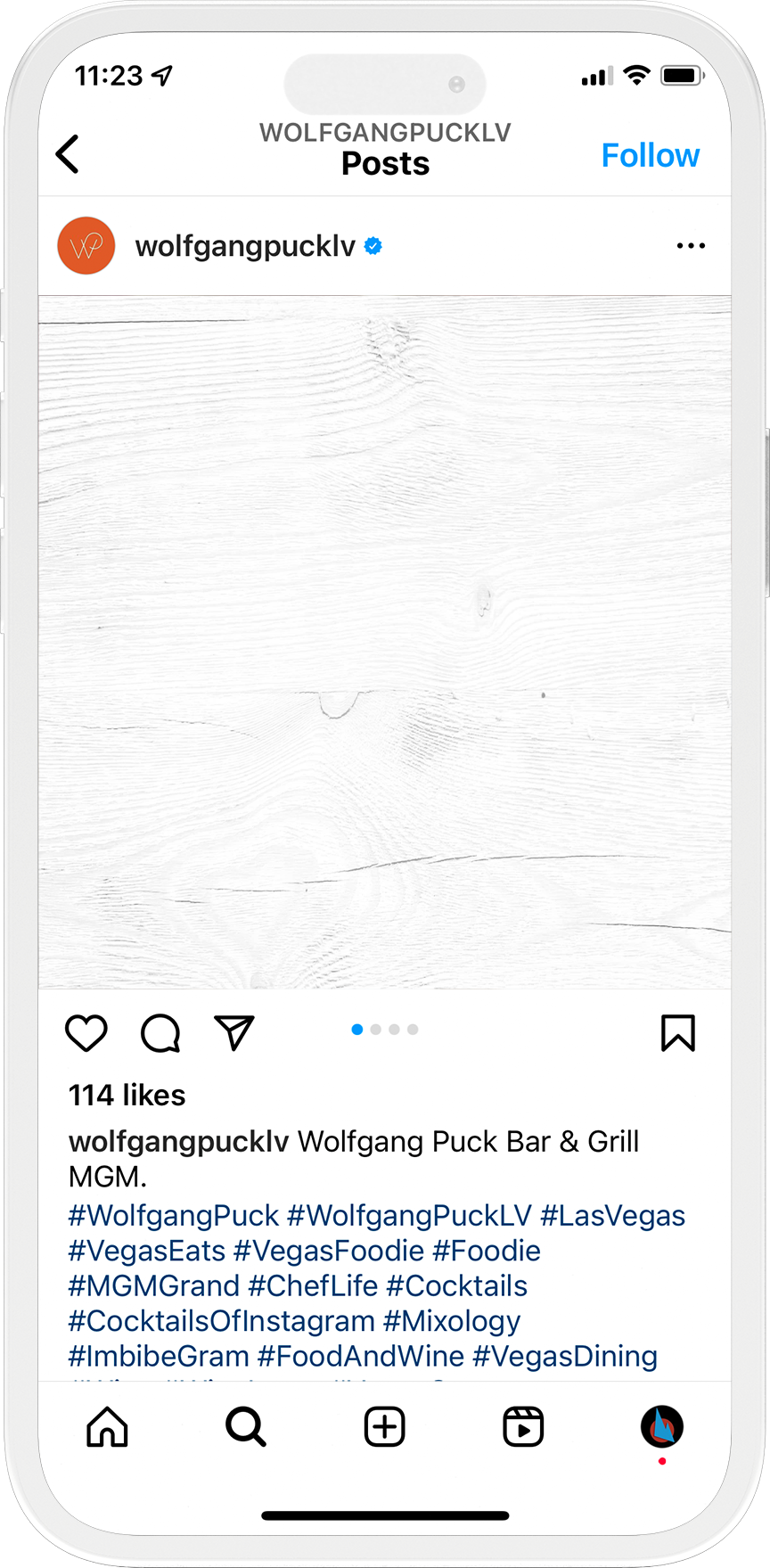Screen dimensions: 770x1568
Task: Open the post's three-dot options menu
Action: [x=691, y=245]
